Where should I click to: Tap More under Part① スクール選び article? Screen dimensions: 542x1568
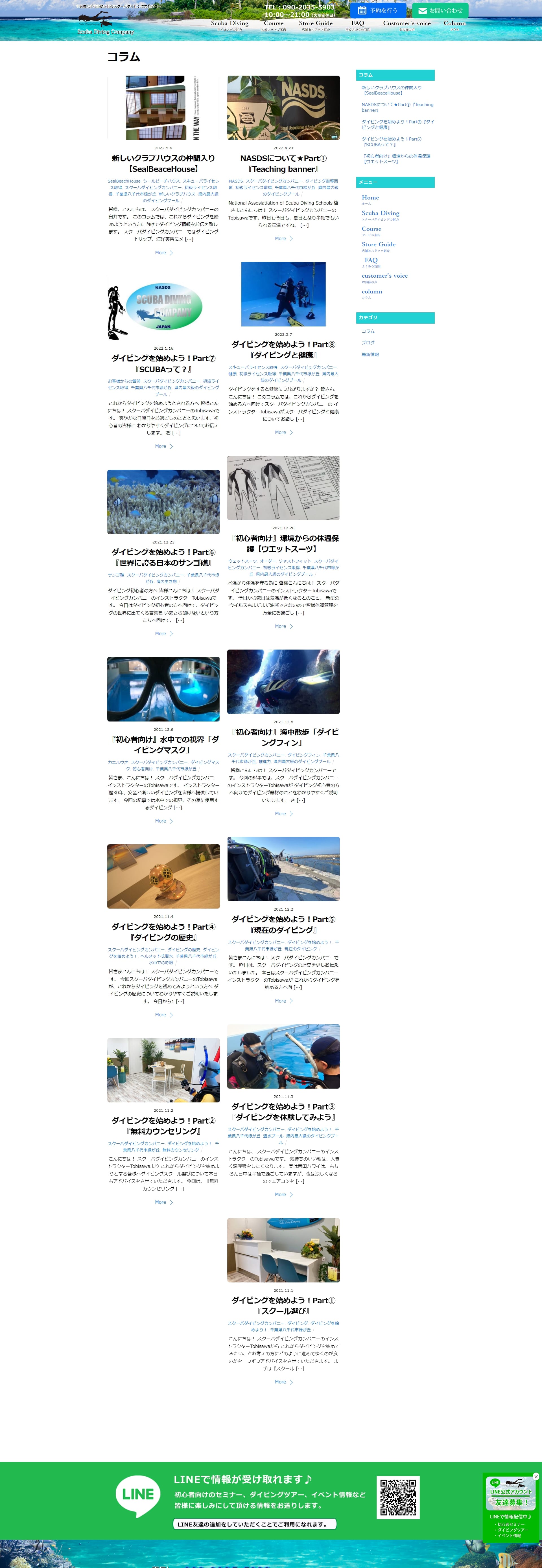pyautogui.click(x=283, y=1382)
